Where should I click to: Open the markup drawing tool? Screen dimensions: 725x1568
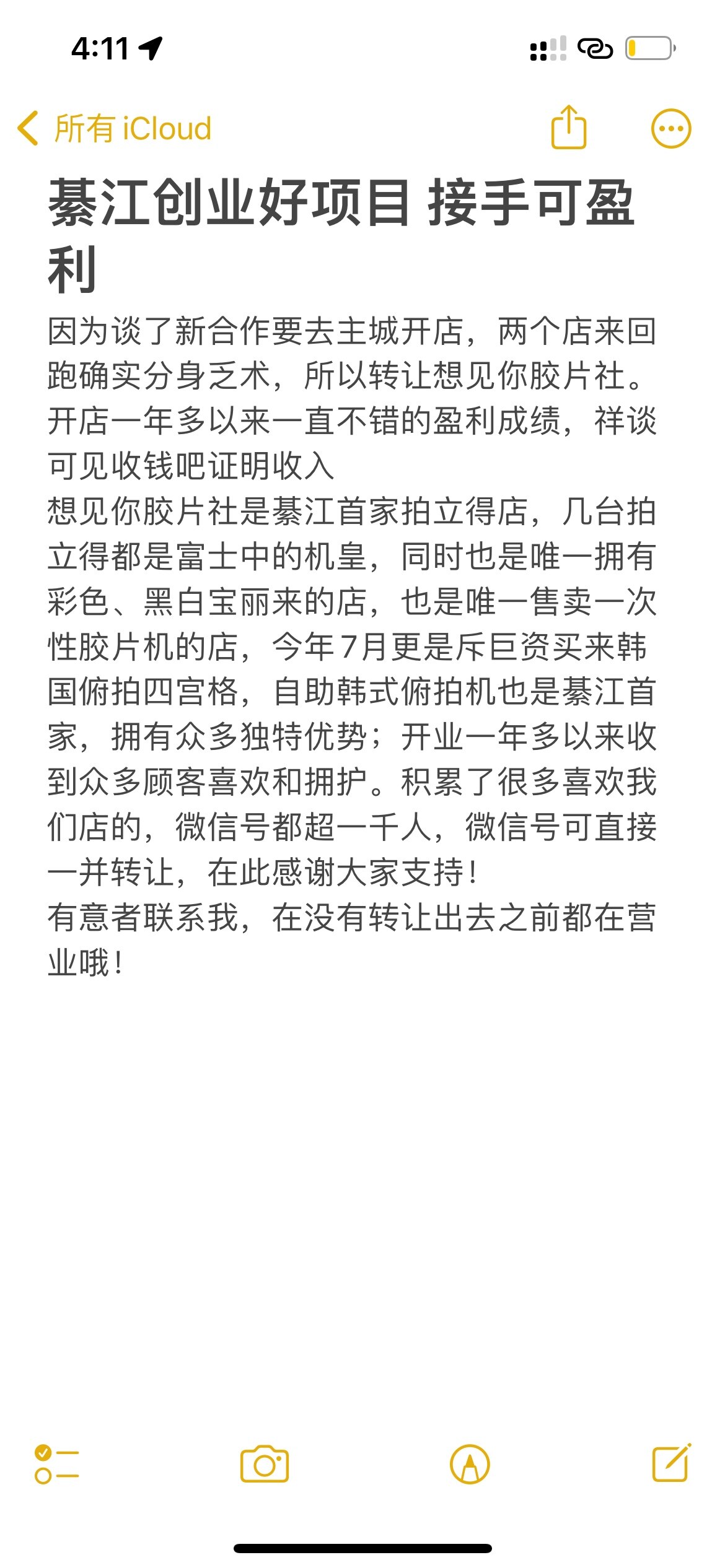coord(470,1464)
